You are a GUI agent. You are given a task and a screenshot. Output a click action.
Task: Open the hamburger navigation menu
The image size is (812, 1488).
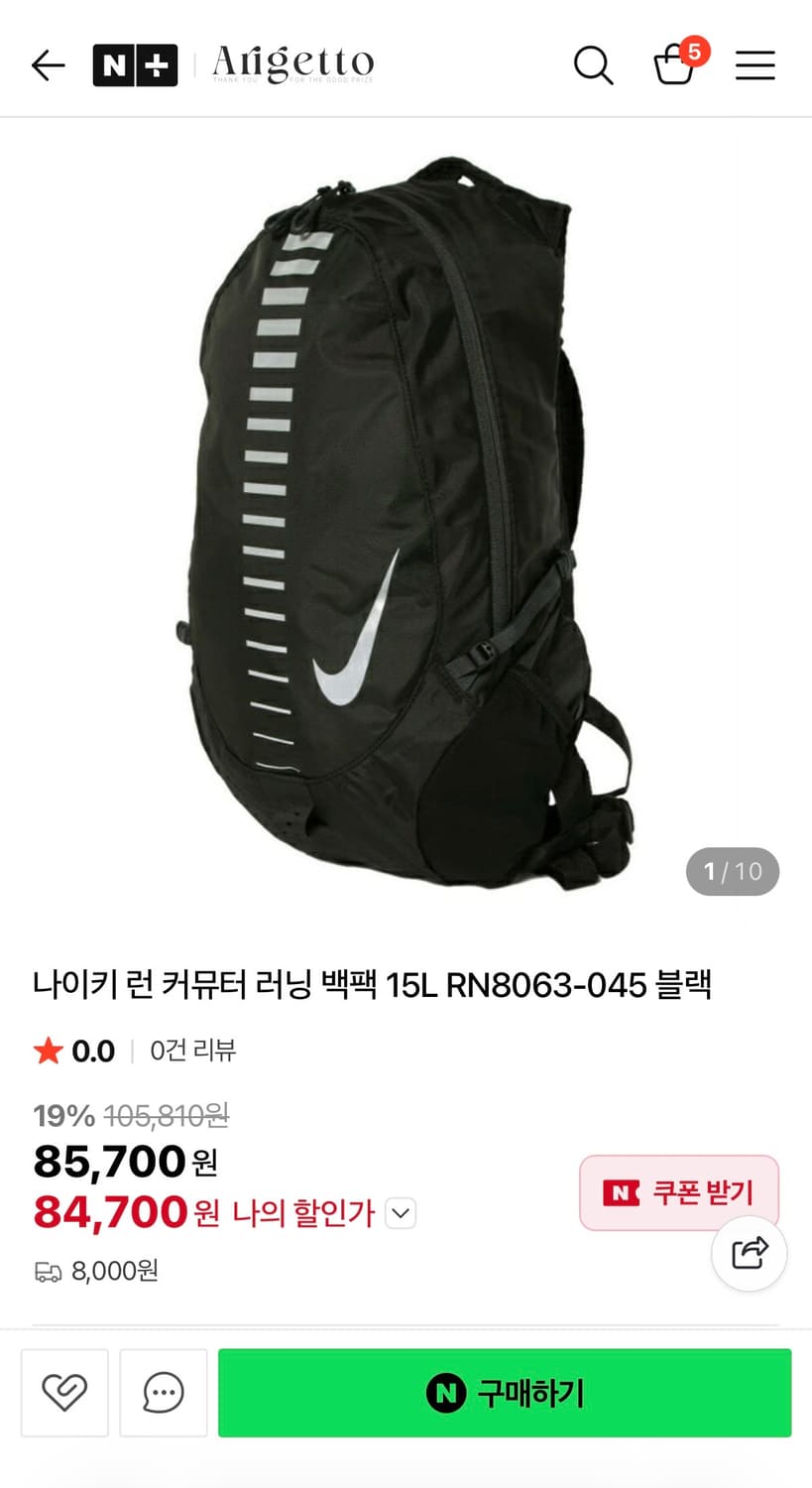754,65
